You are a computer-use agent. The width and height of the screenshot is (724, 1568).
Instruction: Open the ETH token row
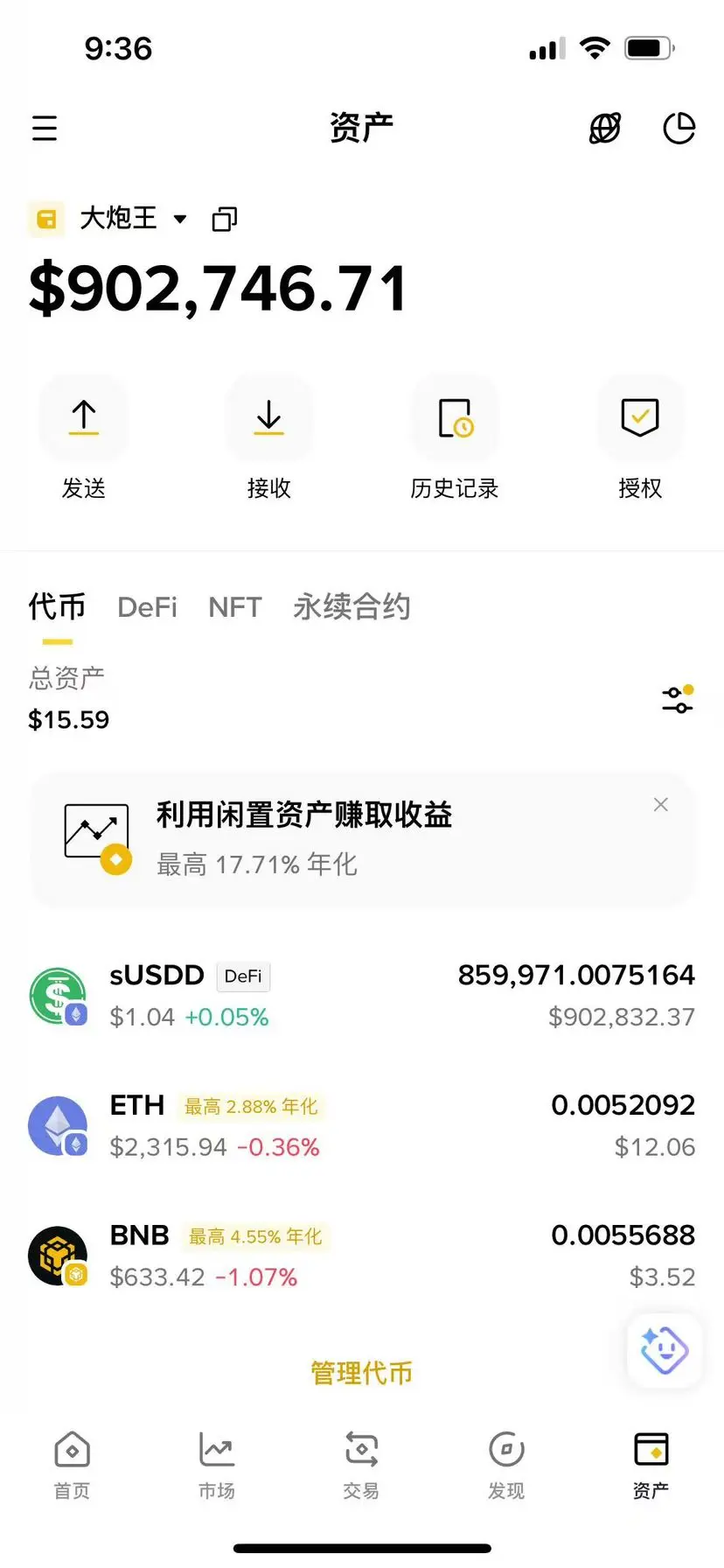(362, 1125)
